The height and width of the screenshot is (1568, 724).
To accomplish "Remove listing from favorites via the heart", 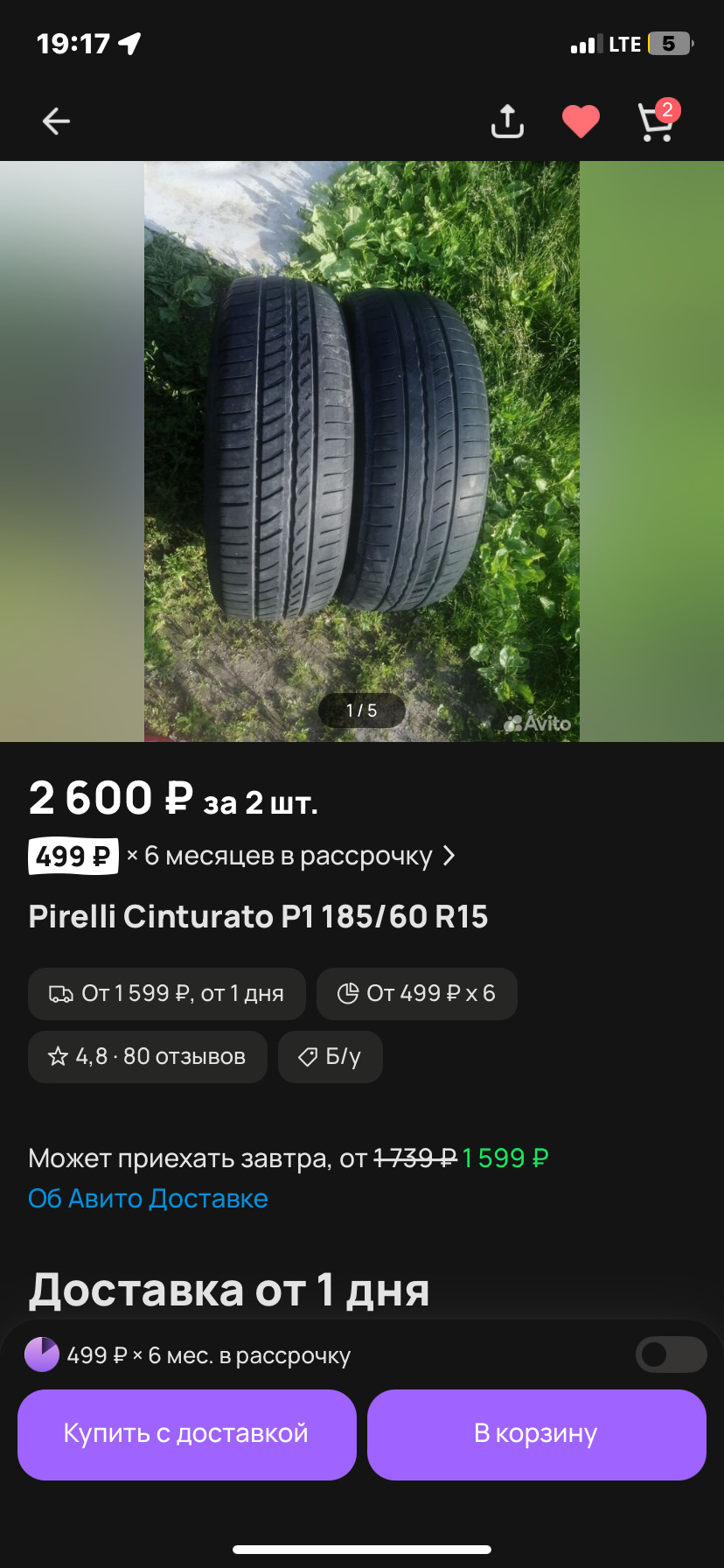I will tap(581, 121).
